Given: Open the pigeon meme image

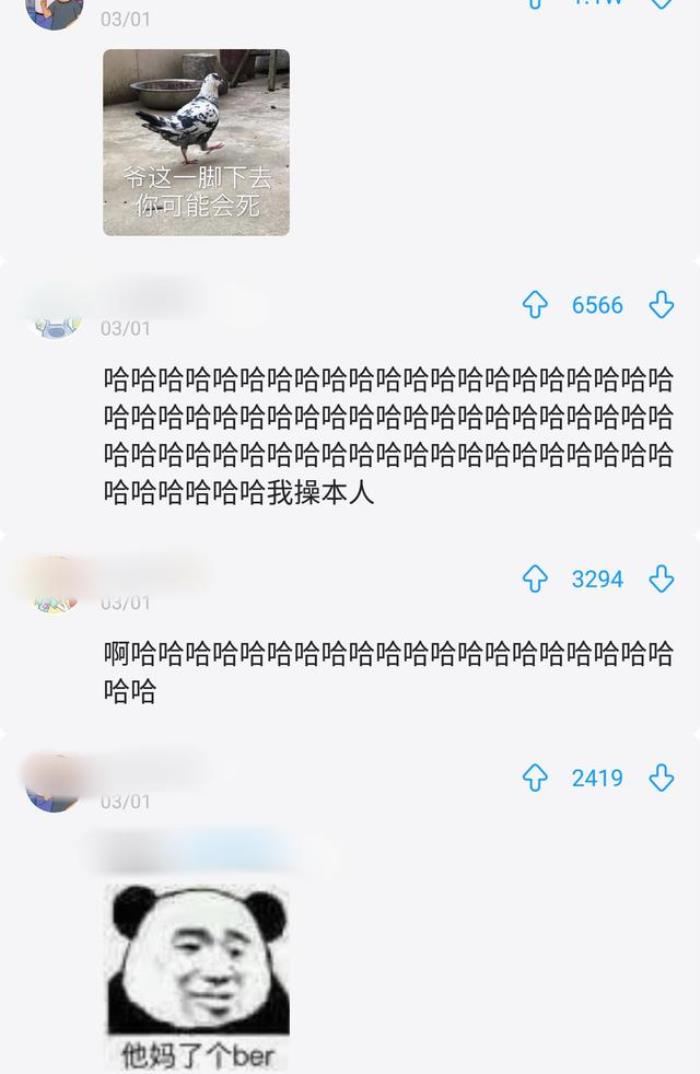Looking at the screenshot, I should 196,142.
